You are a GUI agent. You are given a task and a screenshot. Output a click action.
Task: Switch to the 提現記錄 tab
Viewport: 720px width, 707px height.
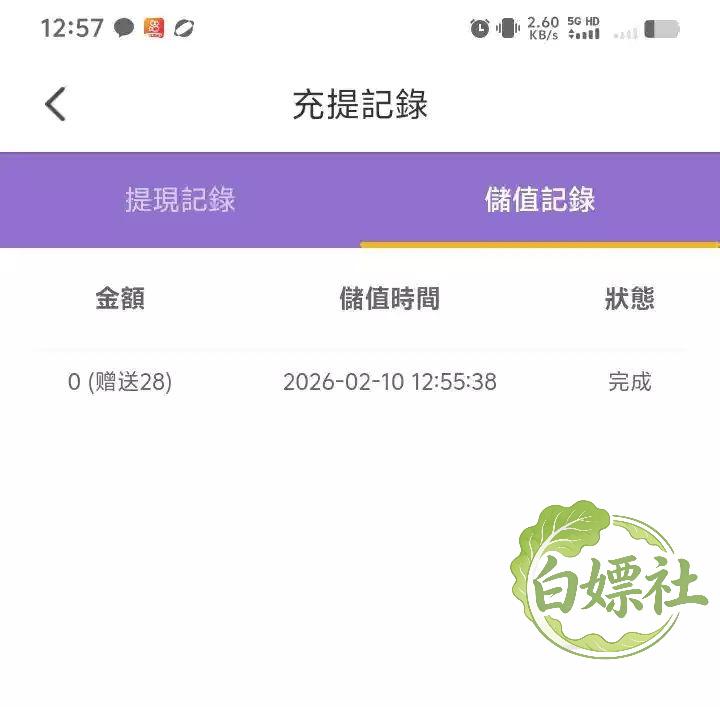180,200
